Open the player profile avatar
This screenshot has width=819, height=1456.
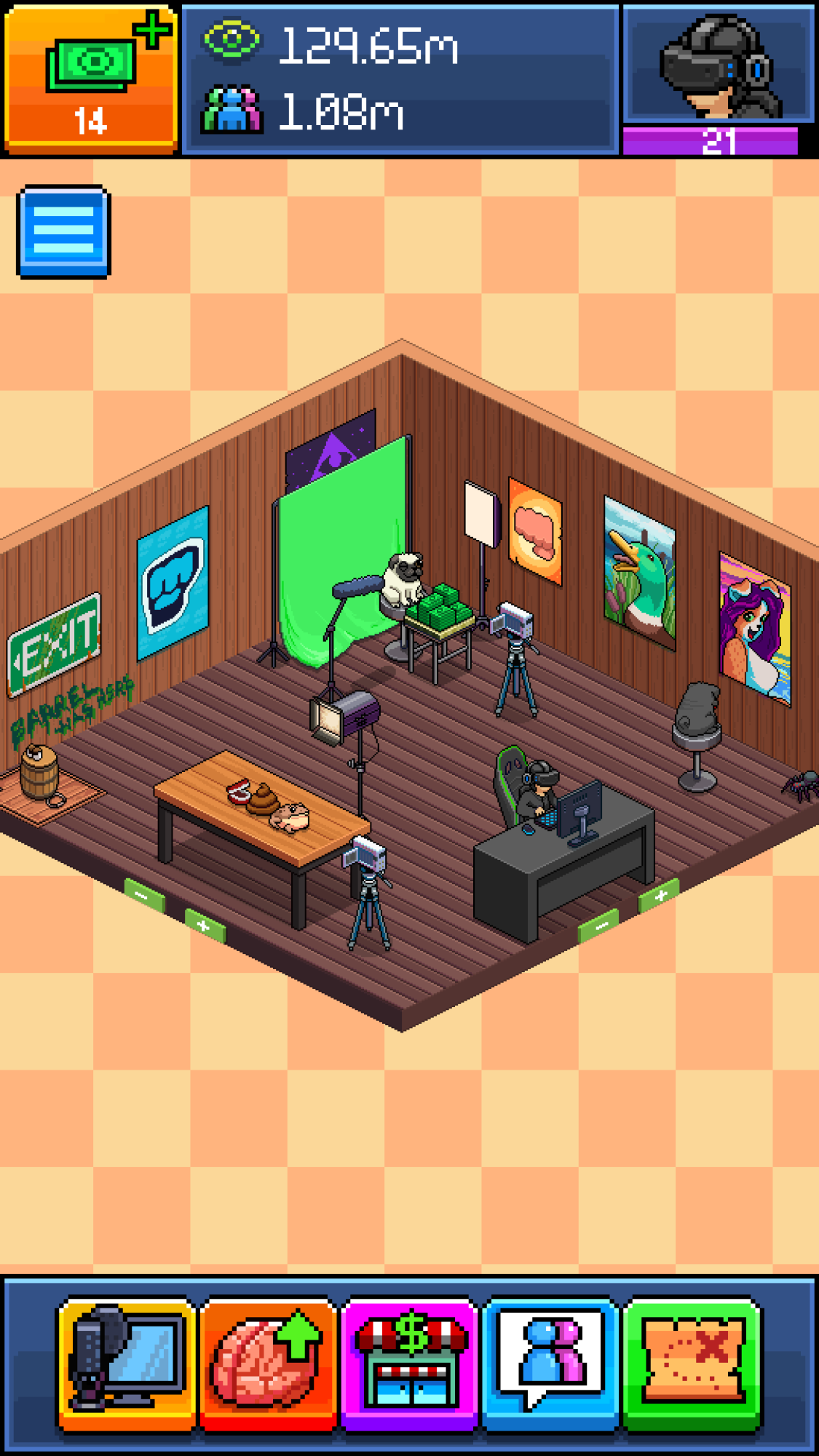pos(719,67)
